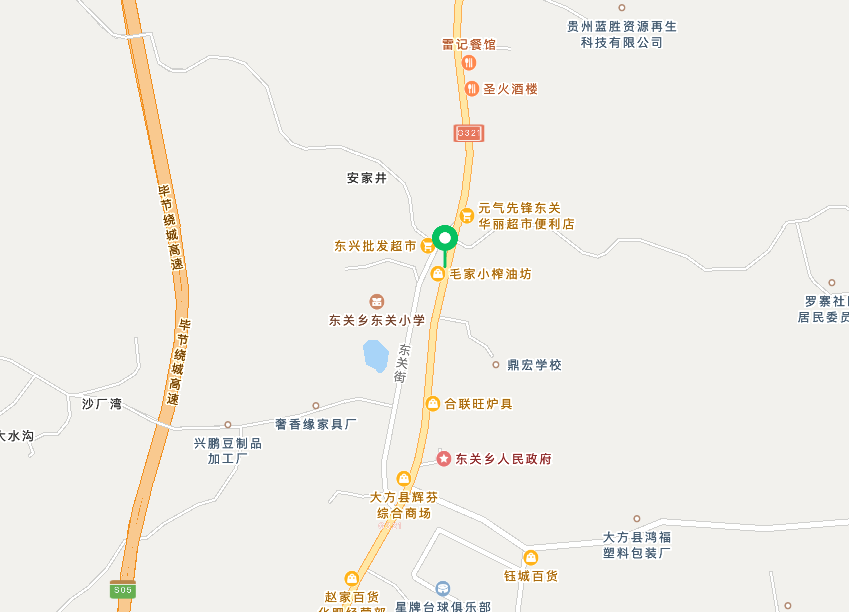Screen dimensions: 849x612
Task: Select 东兴批发超市 shopping marker
Action: [x=427, y=245]
